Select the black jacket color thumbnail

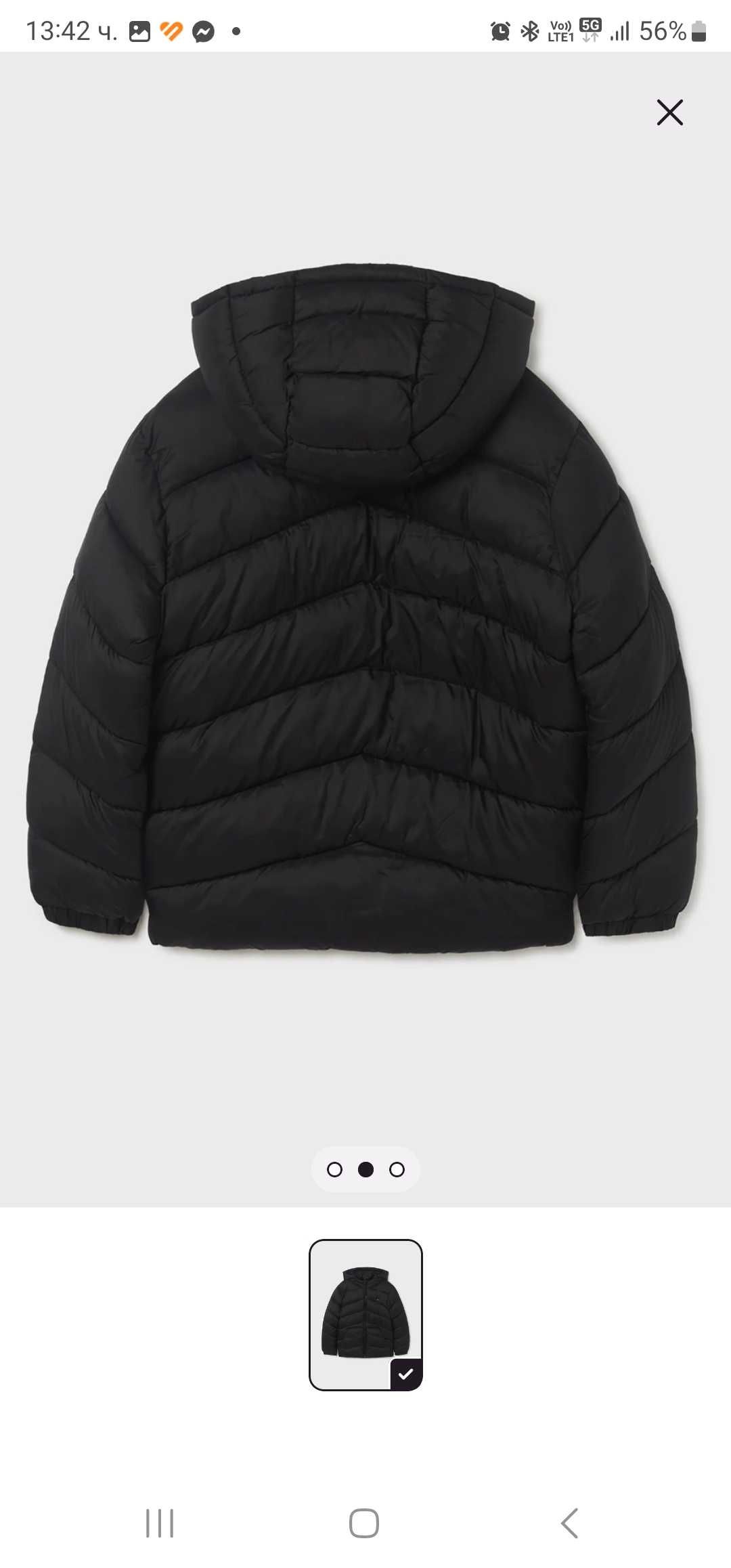pos(365,1314)
